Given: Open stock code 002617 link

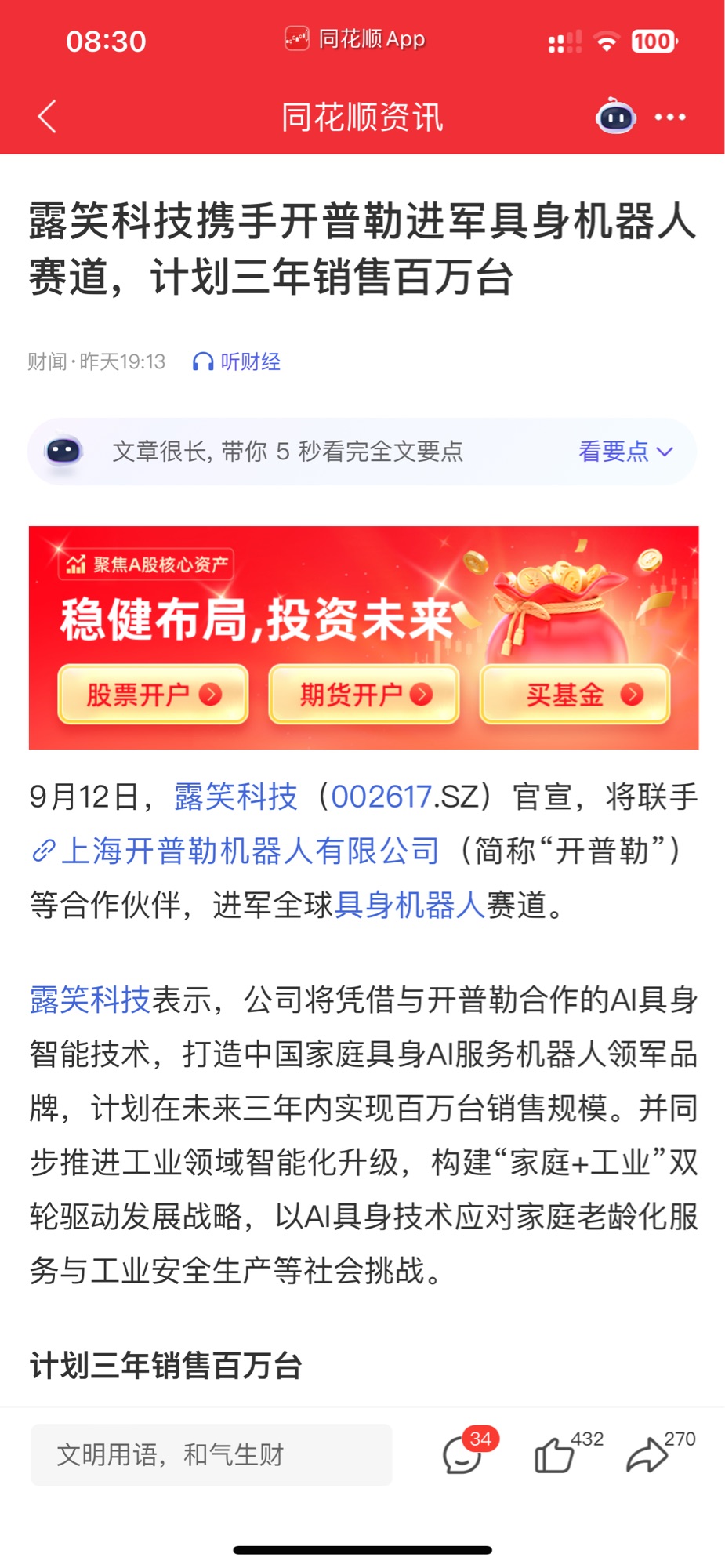Looking at the screenshot, I should point(381,797).
